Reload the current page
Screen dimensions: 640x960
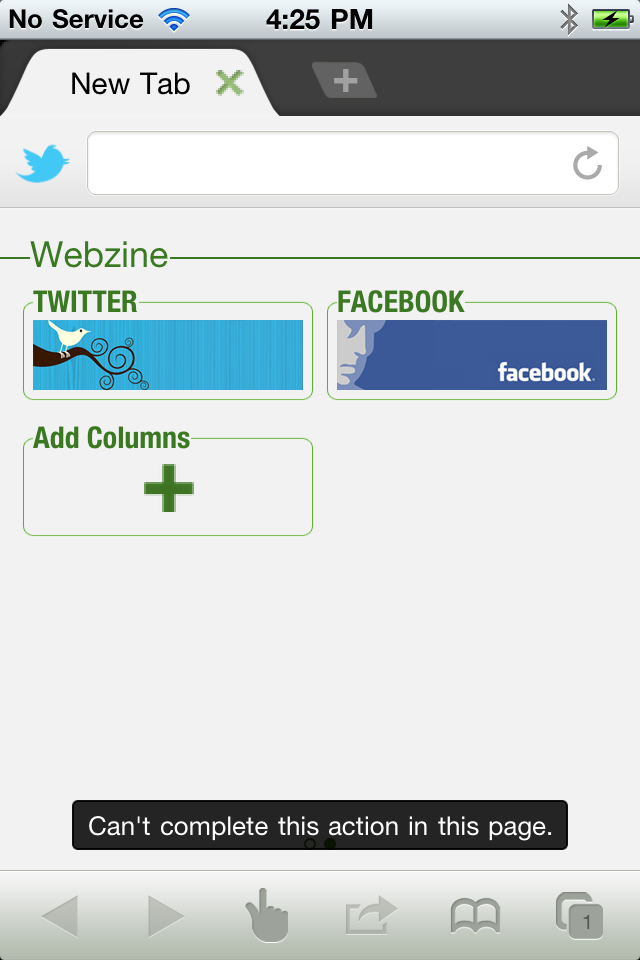[587, 164]
